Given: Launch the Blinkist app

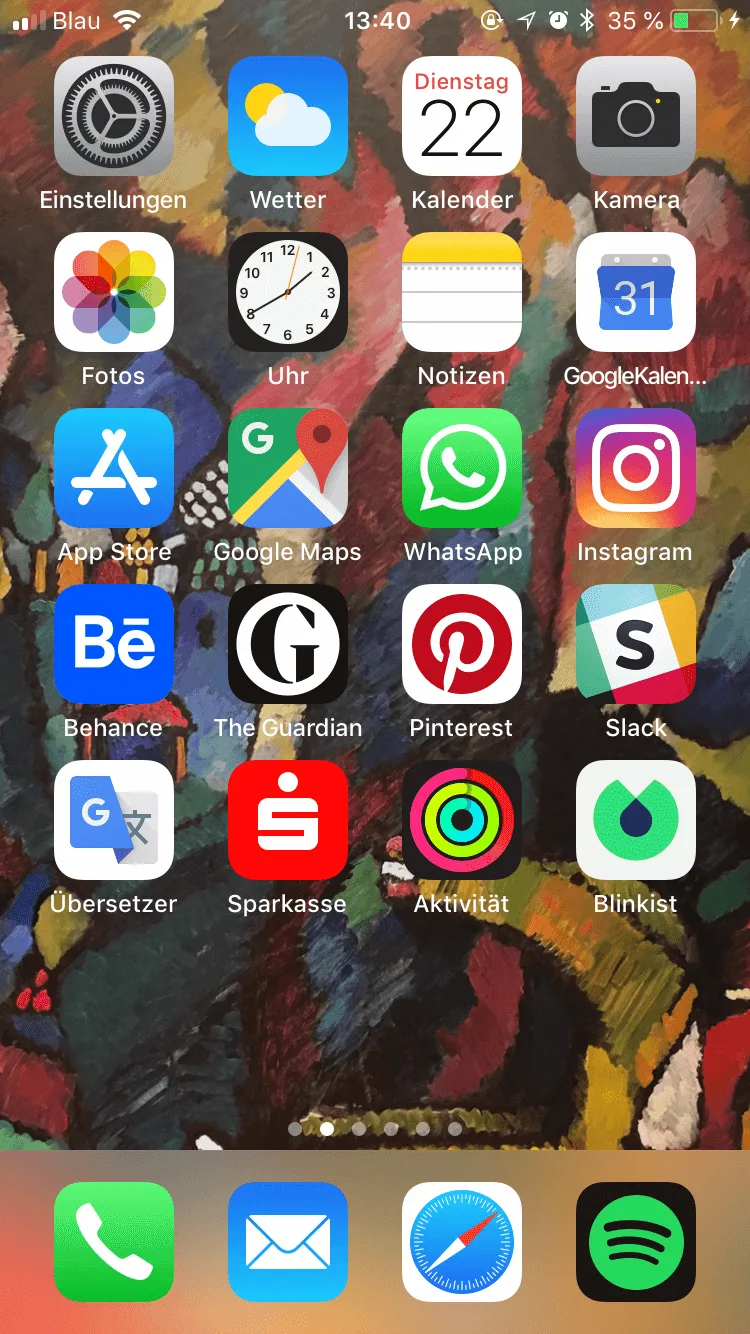Looking at the screenshot, I should coord(636,820).
